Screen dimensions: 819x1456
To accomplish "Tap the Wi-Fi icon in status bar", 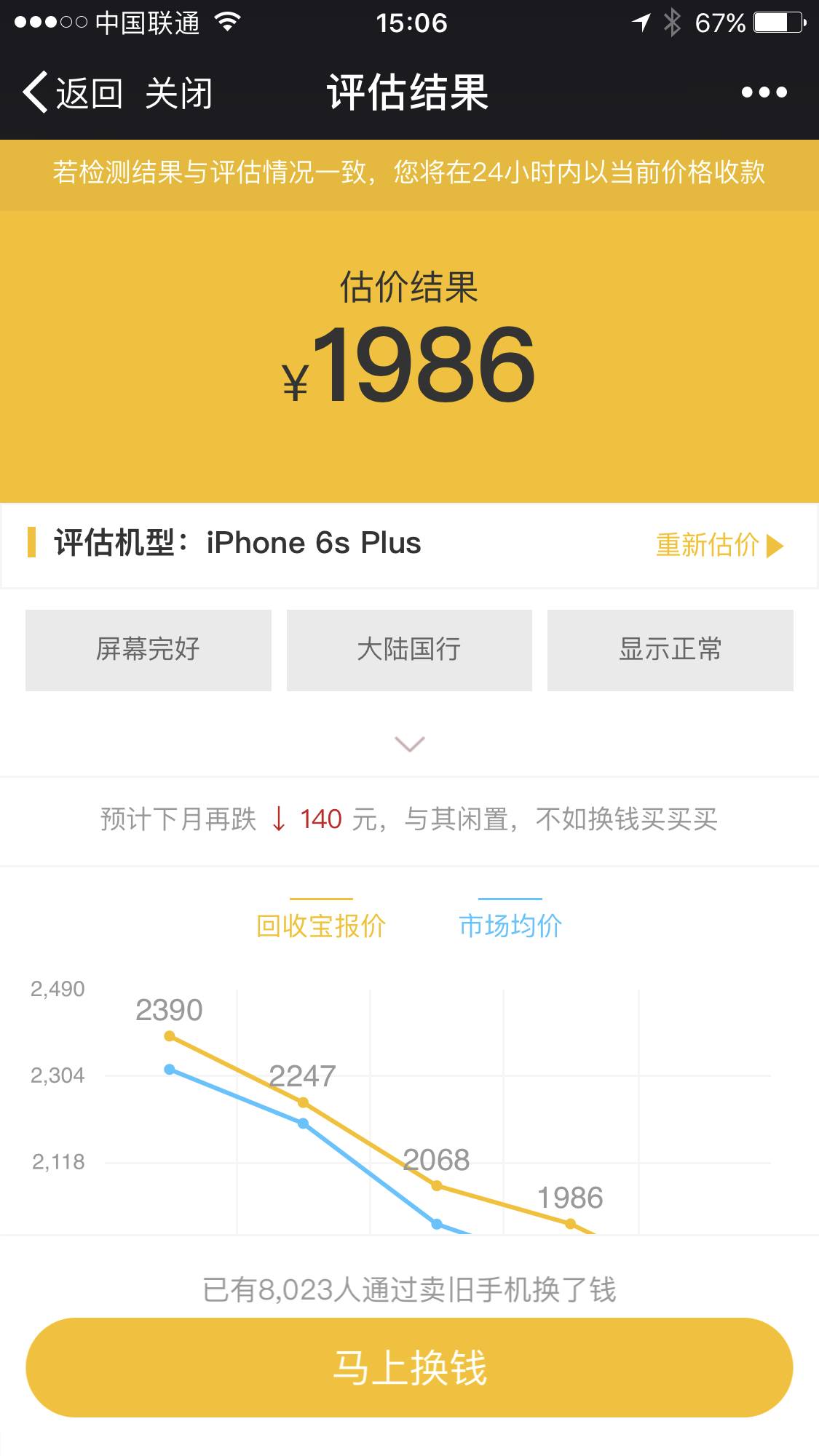I will [x=227, y=22].
